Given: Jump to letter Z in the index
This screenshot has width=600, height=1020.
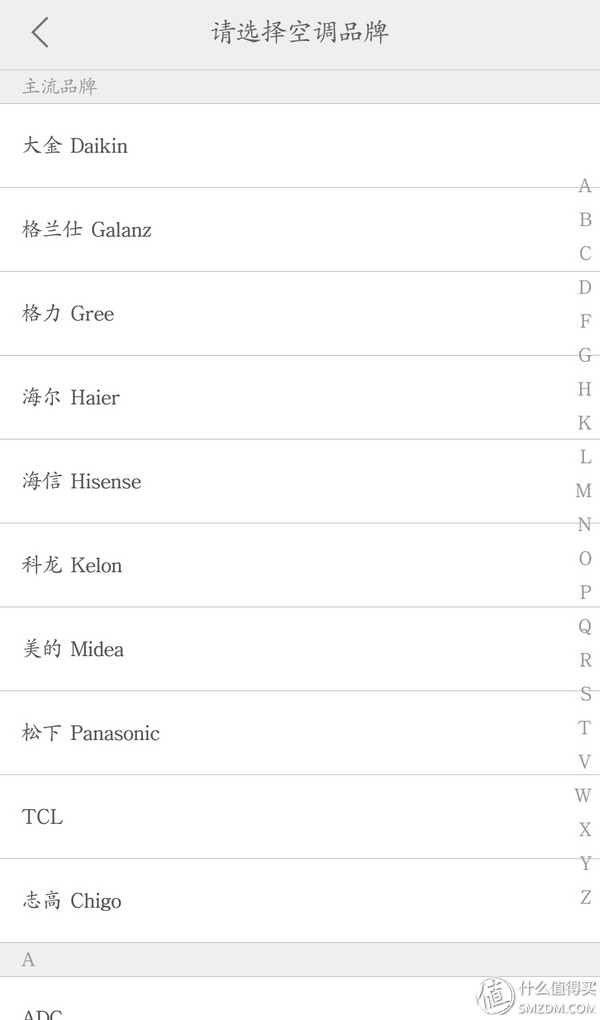Looking at the screenshot, I should tap(585, 897).
